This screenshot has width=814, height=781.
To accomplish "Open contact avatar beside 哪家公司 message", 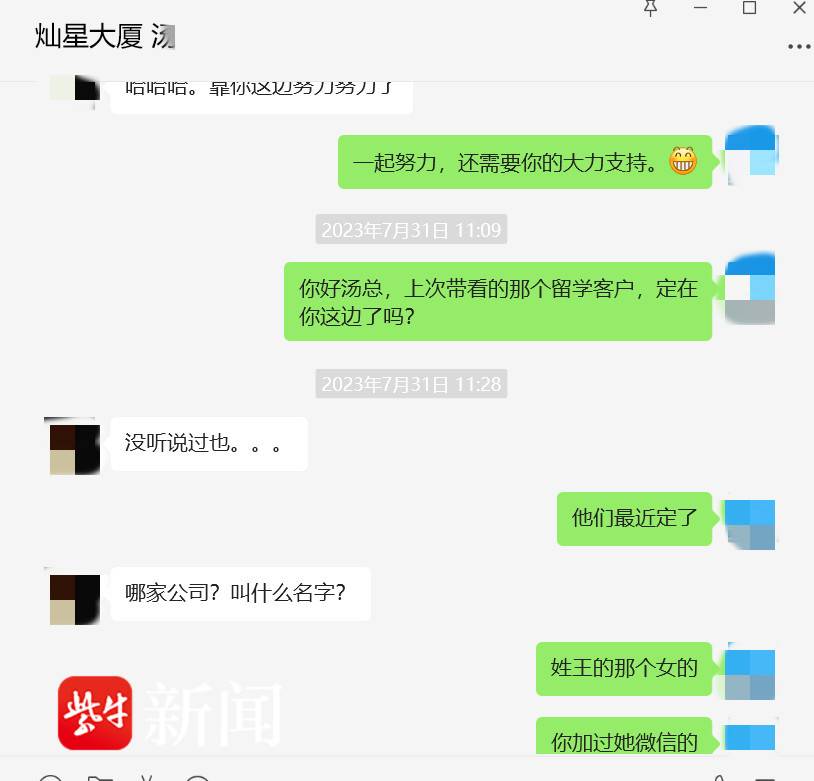I will coord(72,596).
